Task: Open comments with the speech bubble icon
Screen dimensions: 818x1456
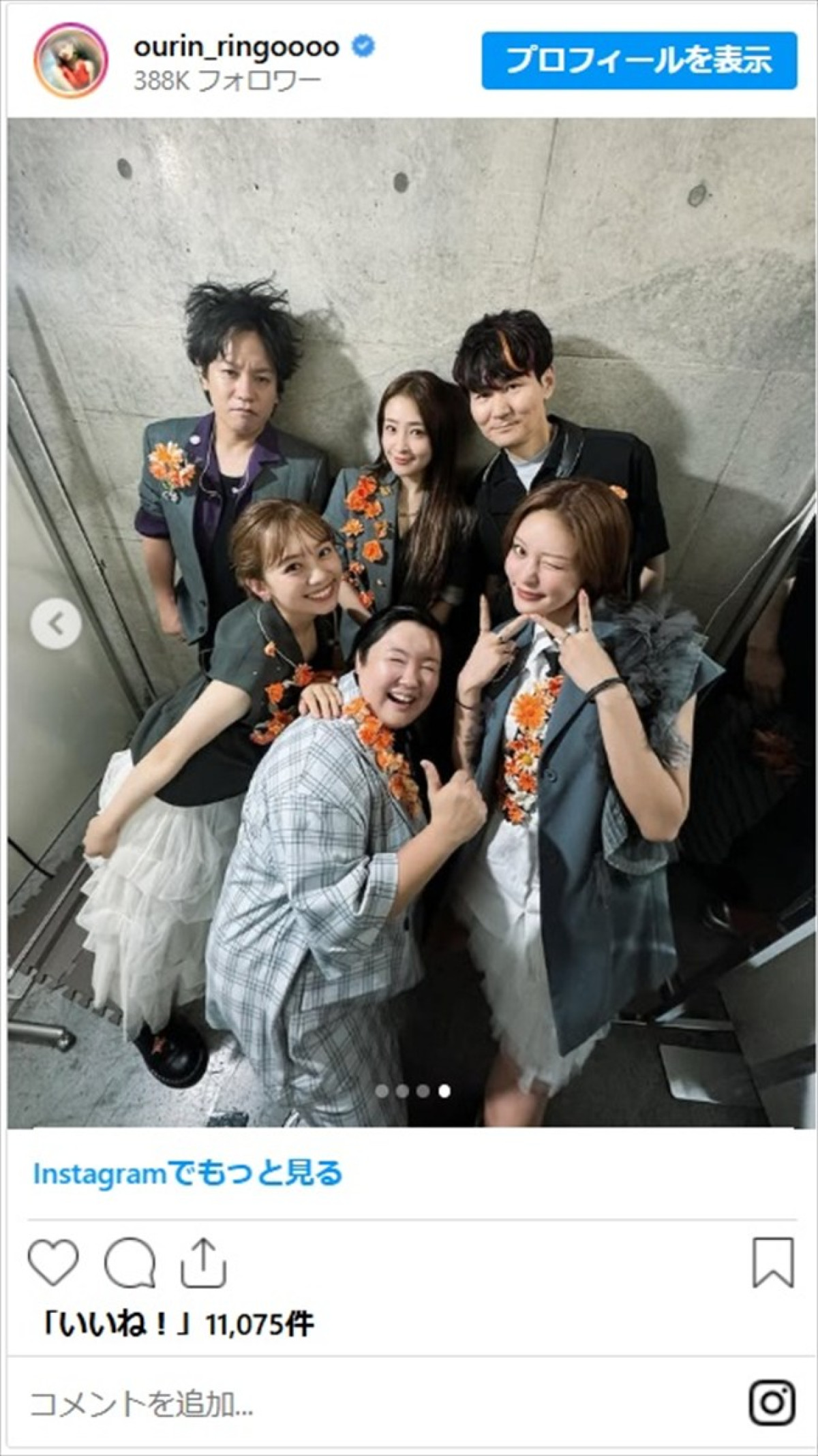Action: (130, 1262)
